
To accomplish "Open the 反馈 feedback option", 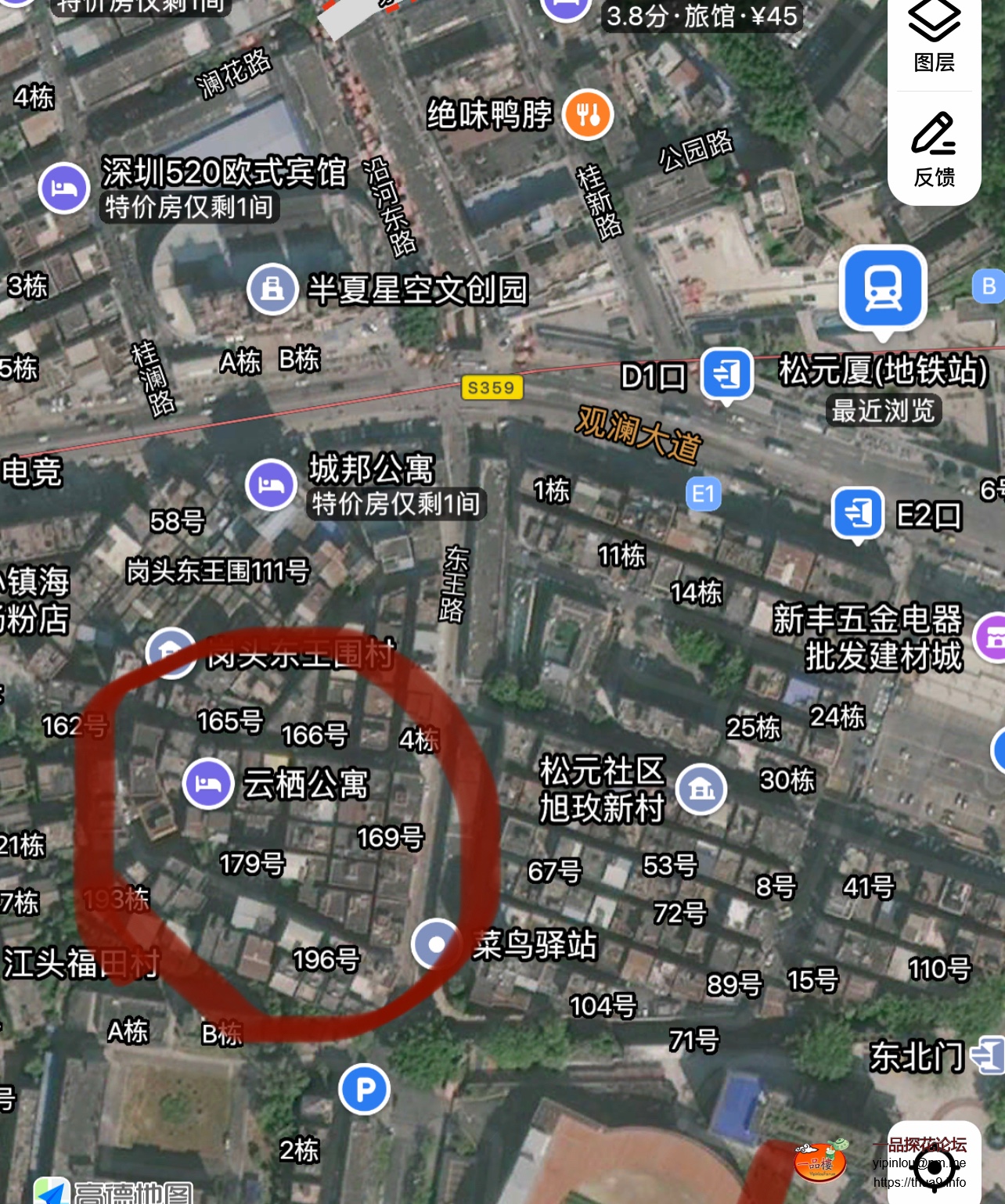I will (x=934, y=150).
